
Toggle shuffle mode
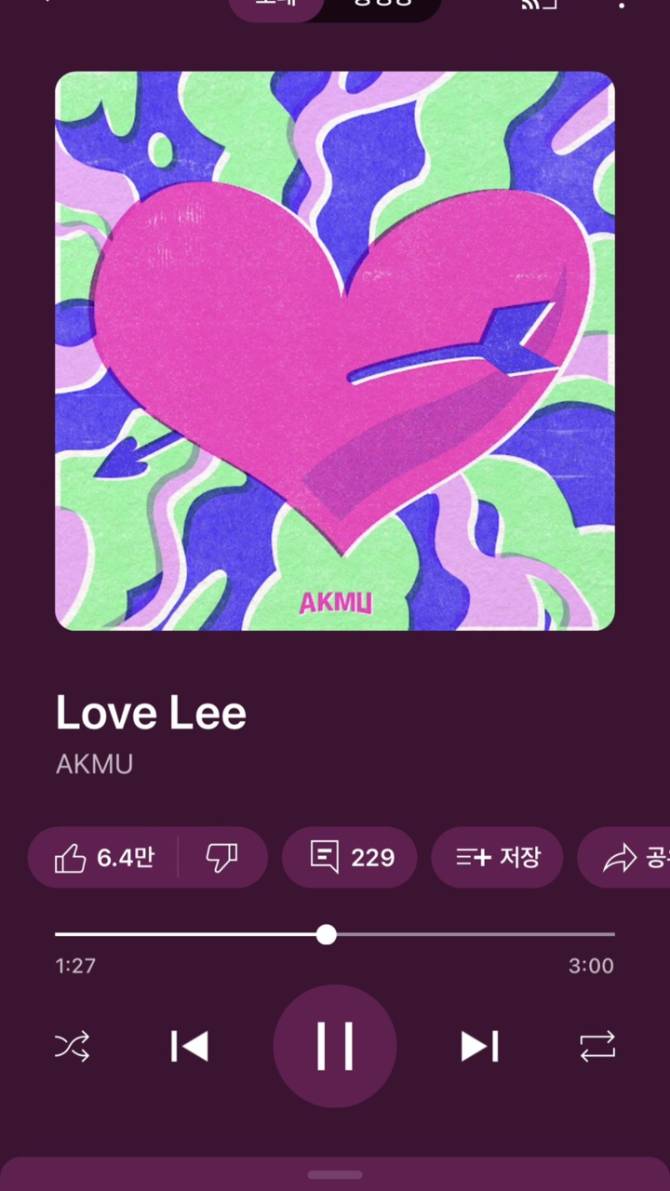click(72, 1046)
